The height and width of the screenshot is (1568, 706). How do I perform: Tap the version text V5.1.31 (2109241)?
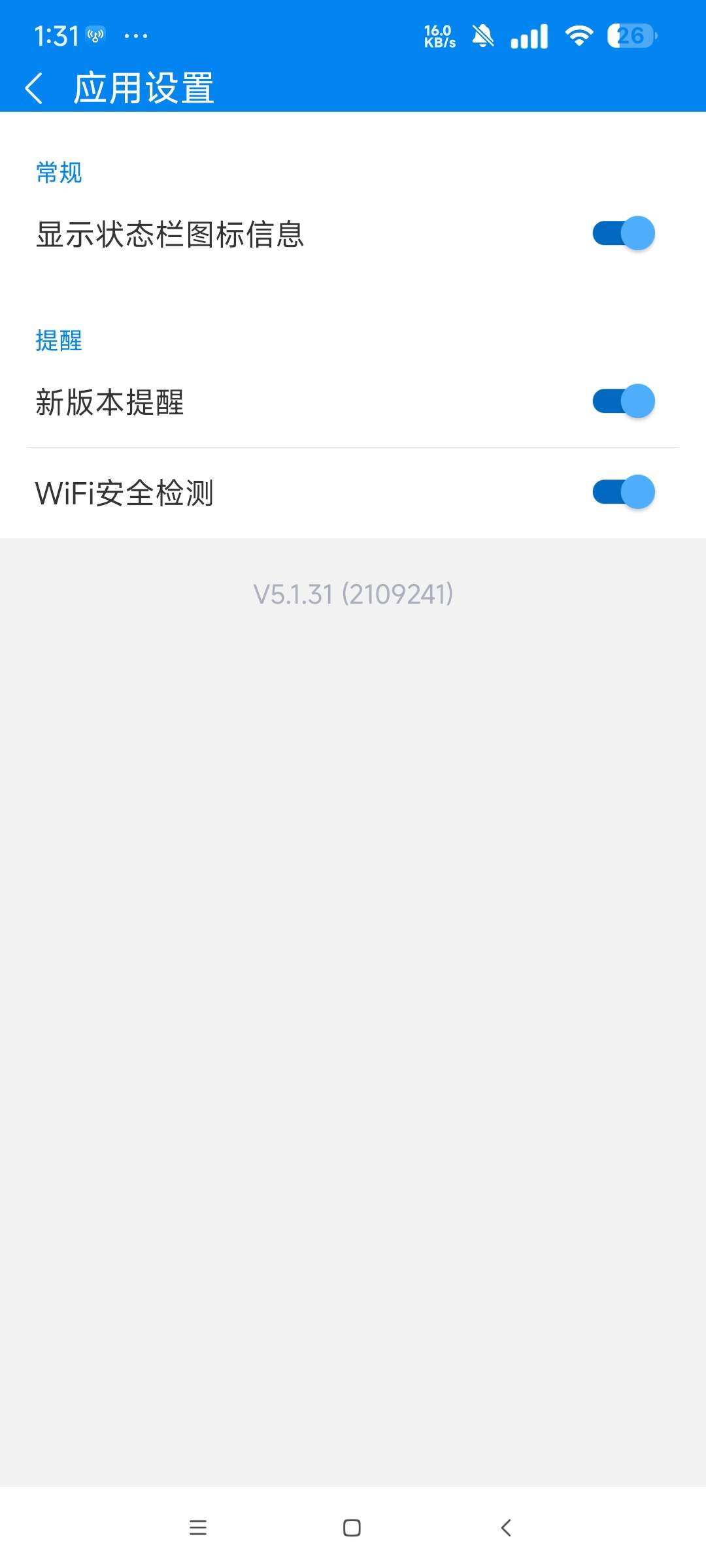pos(353,595)
